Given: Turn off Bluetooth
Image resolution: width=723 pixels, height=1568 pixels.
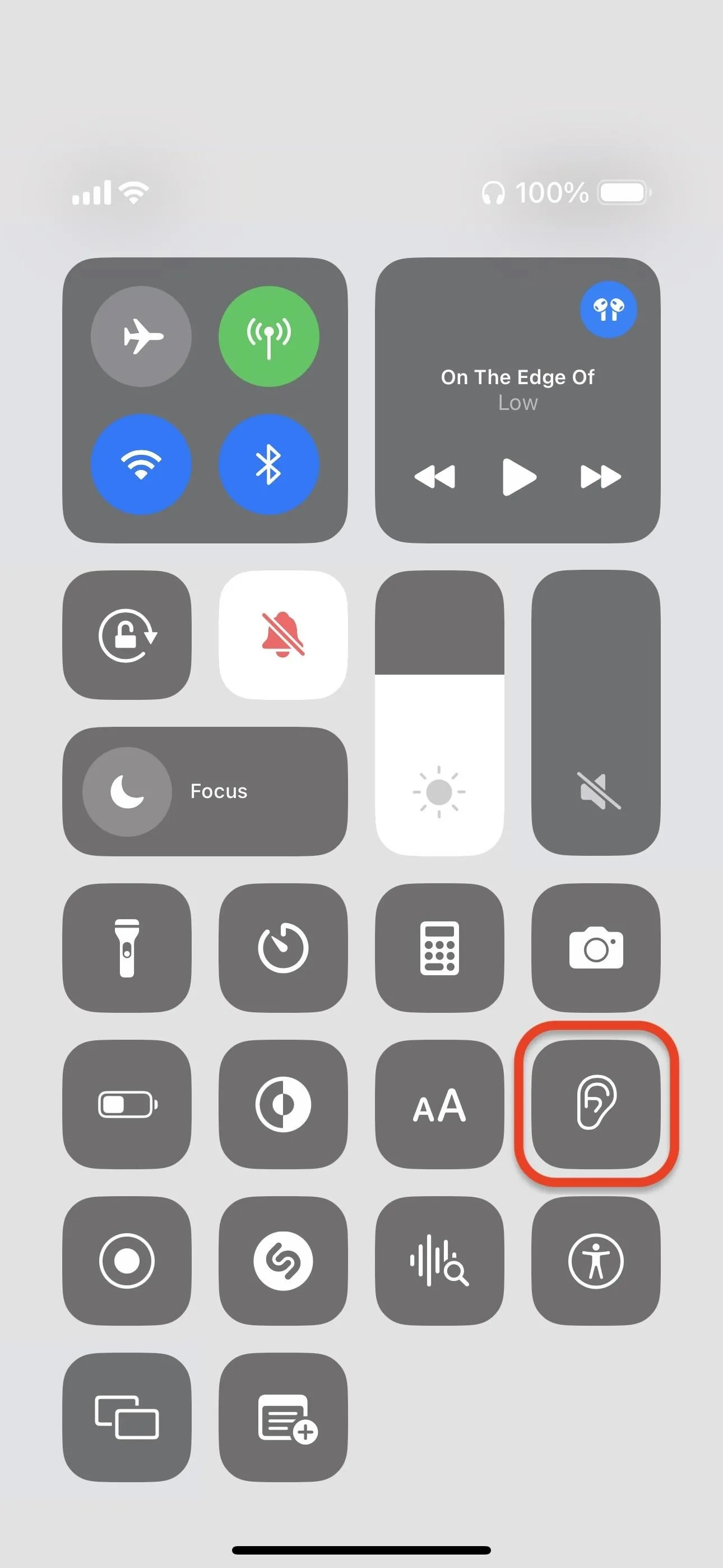Looking at the screenshot, I should coord(268,464).
